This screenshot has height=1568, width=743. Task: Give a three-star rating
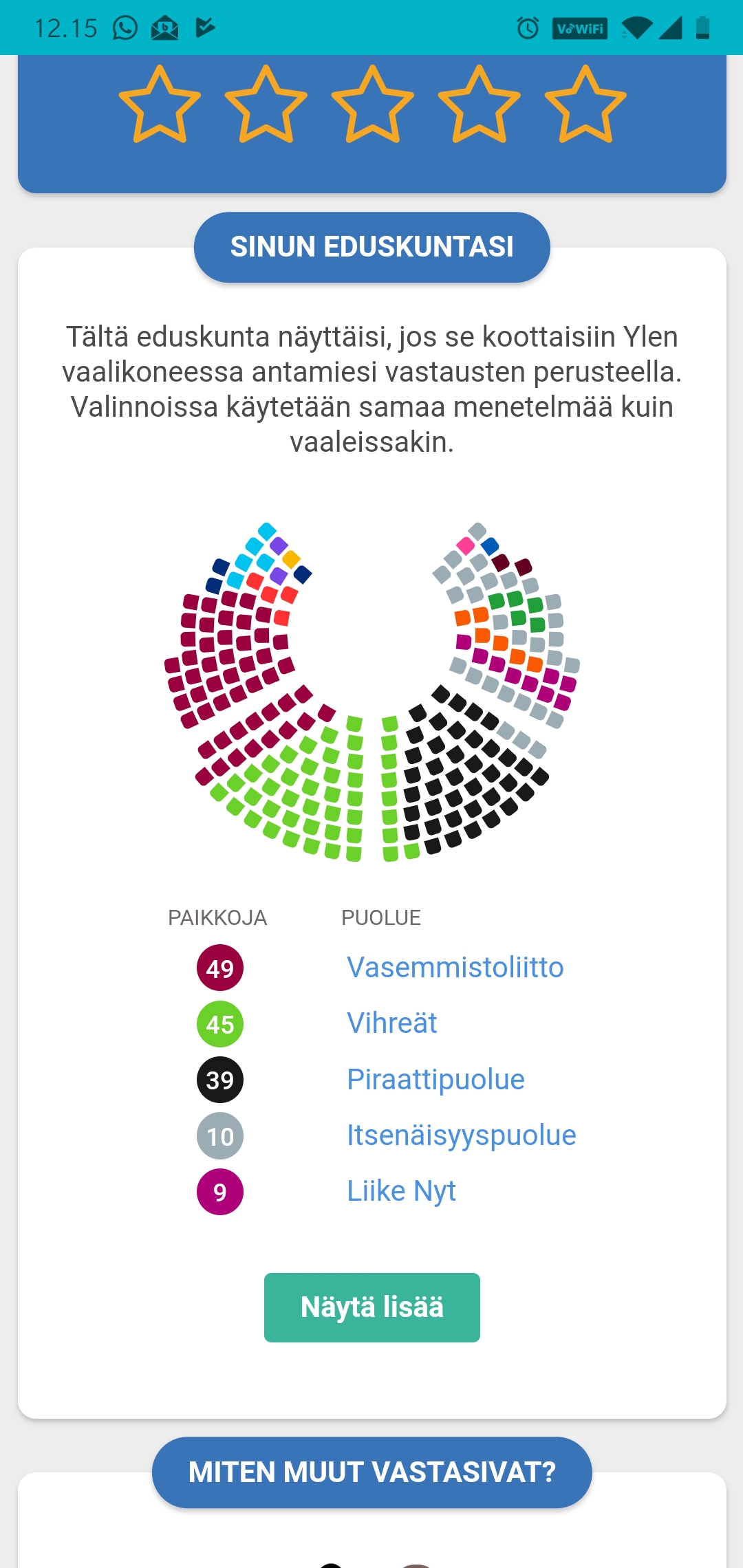[x=372, y=105]
